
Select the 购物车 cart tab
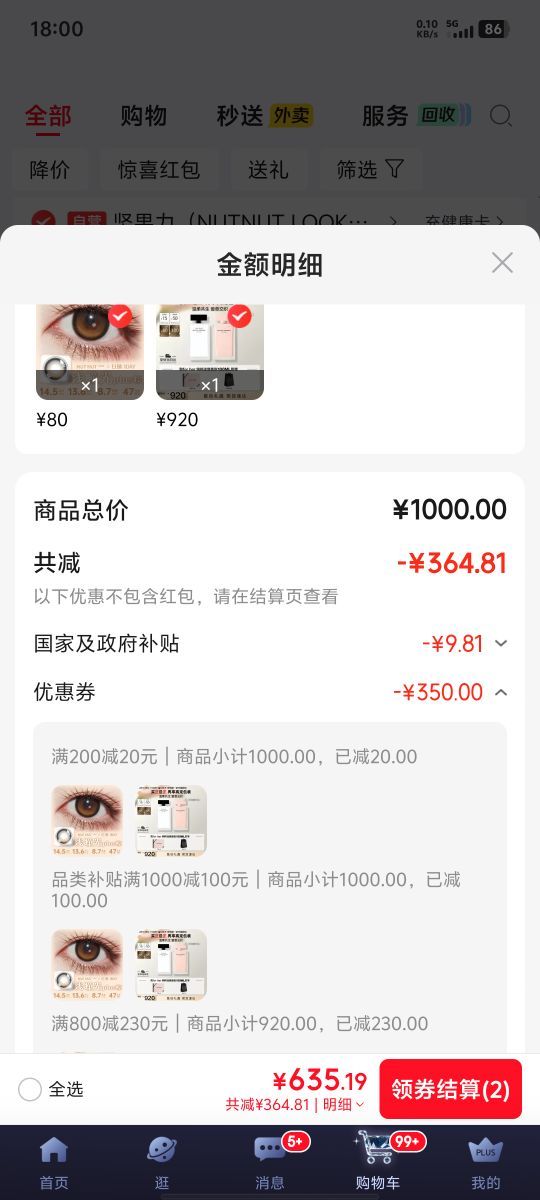pyautogui.click(x=378, y=1162)
